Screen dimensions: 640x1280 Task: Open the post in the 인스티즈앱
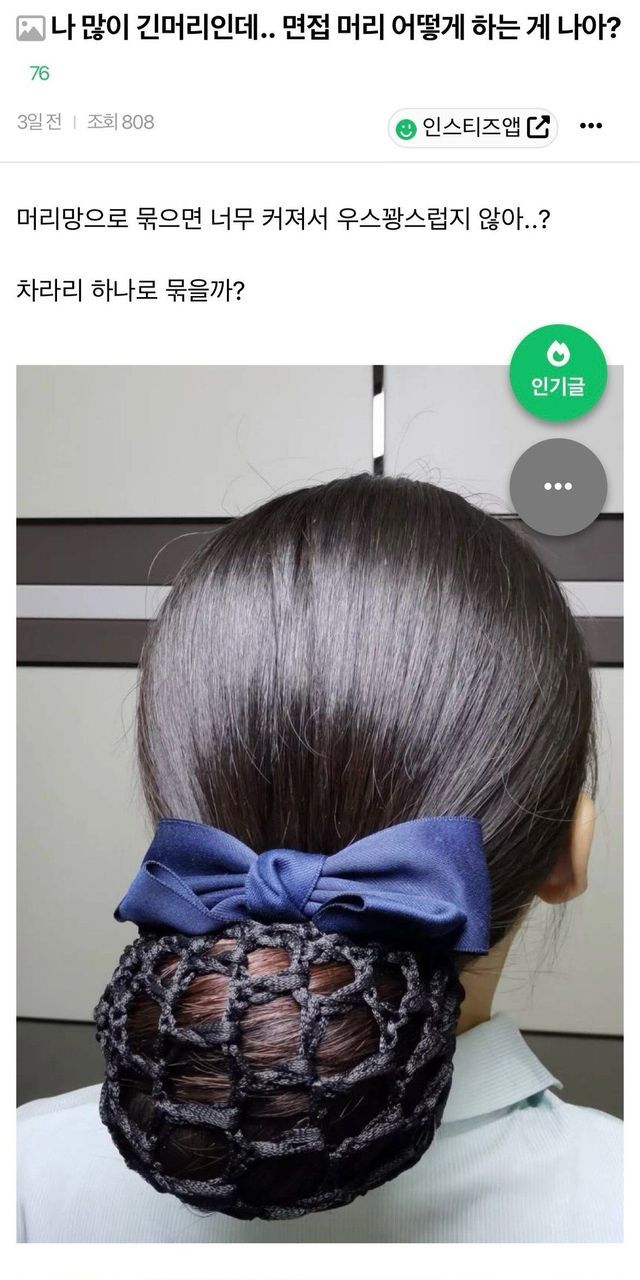click(x=473, y=128)
